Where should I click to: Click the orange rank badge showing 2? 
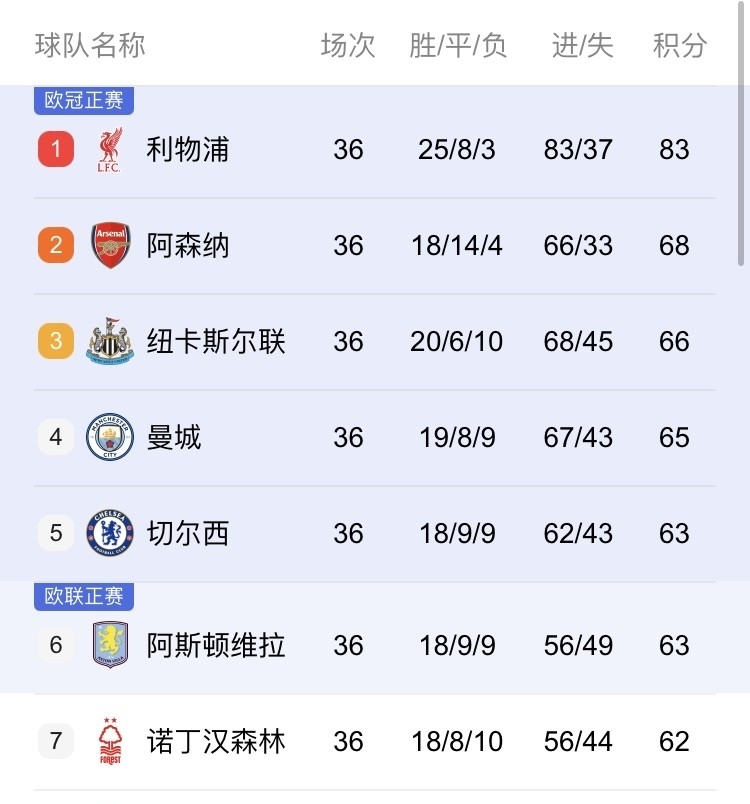pyautogui.click(x=55, y=245)
